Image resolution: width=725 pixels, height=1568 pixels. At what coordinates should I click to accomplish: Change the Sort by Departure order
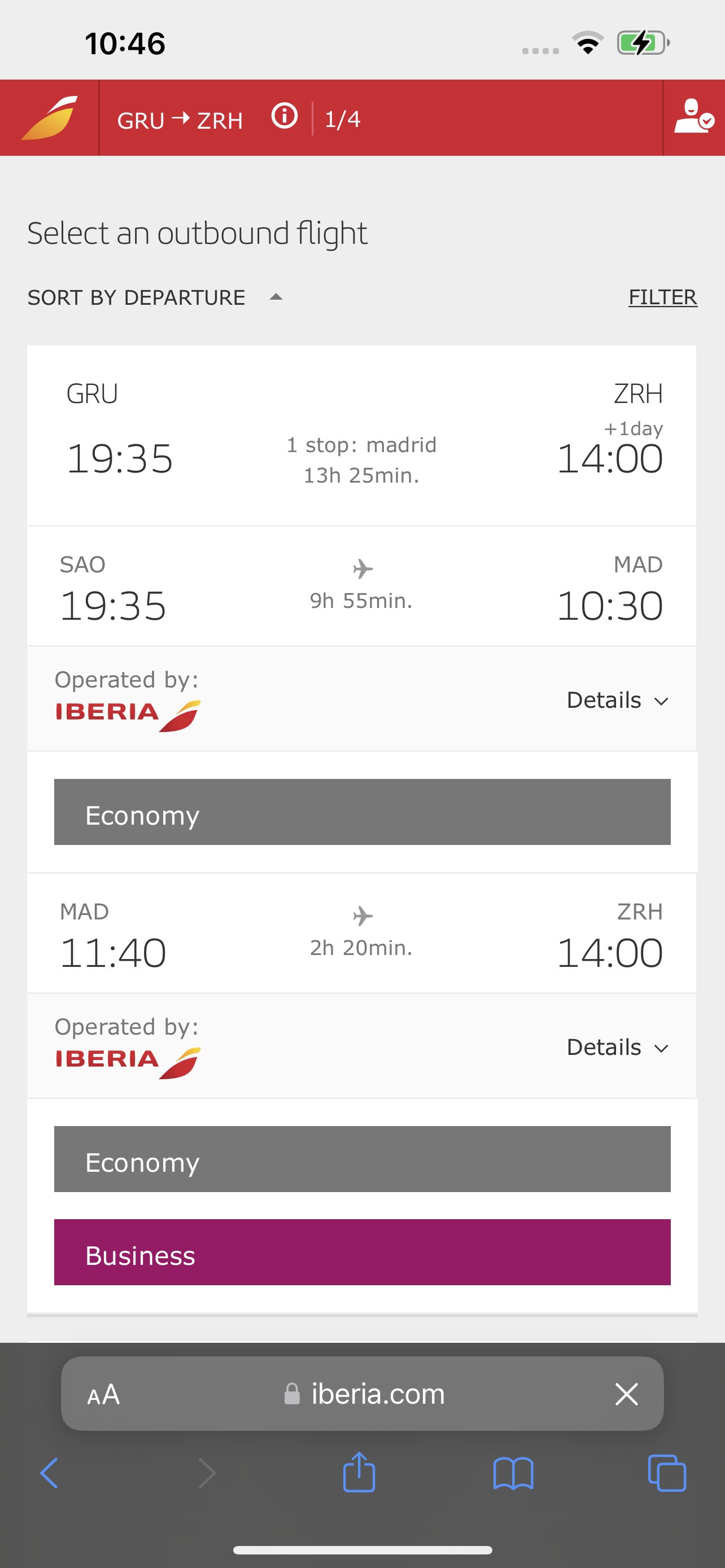pos(155,297)
